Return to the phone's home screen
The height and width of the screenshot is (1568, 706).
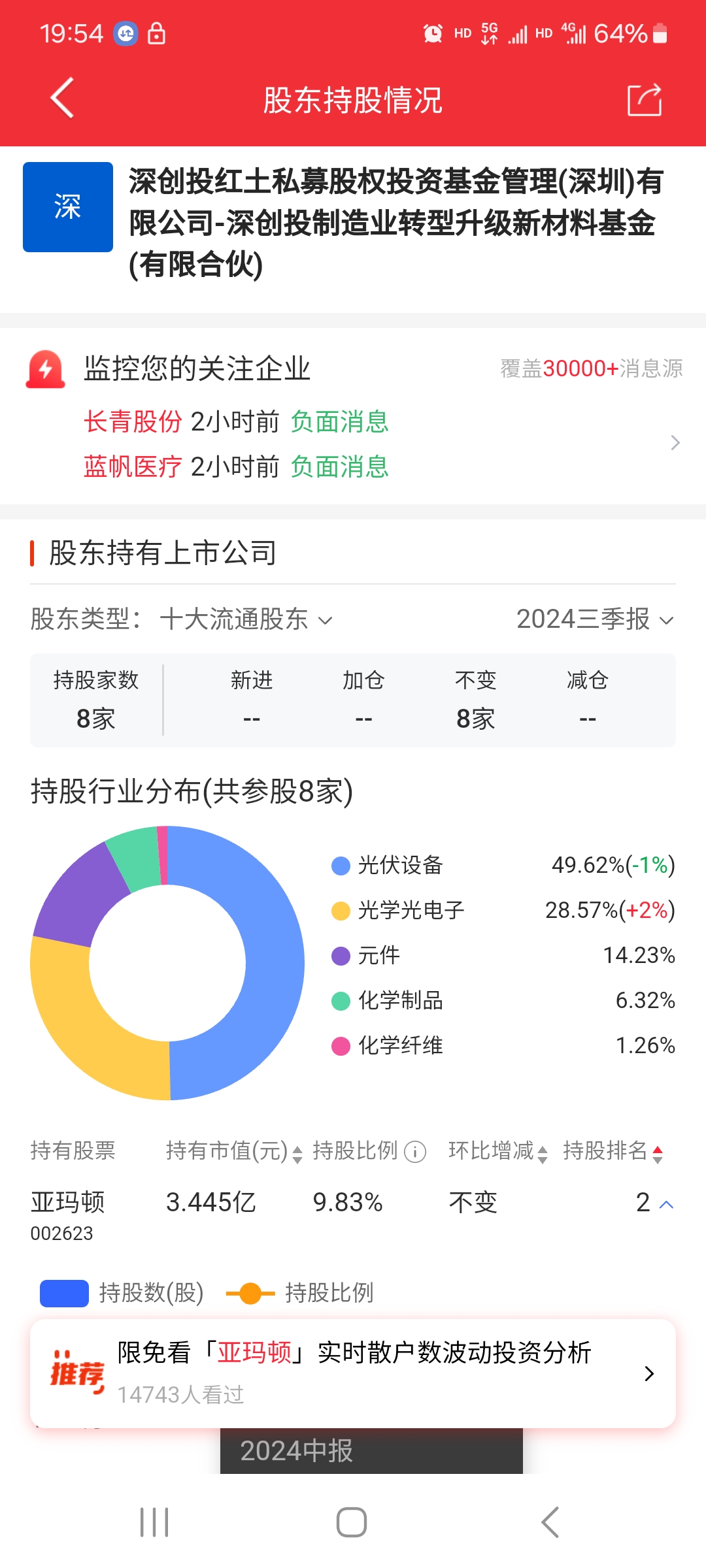(x=352, y=1522)
